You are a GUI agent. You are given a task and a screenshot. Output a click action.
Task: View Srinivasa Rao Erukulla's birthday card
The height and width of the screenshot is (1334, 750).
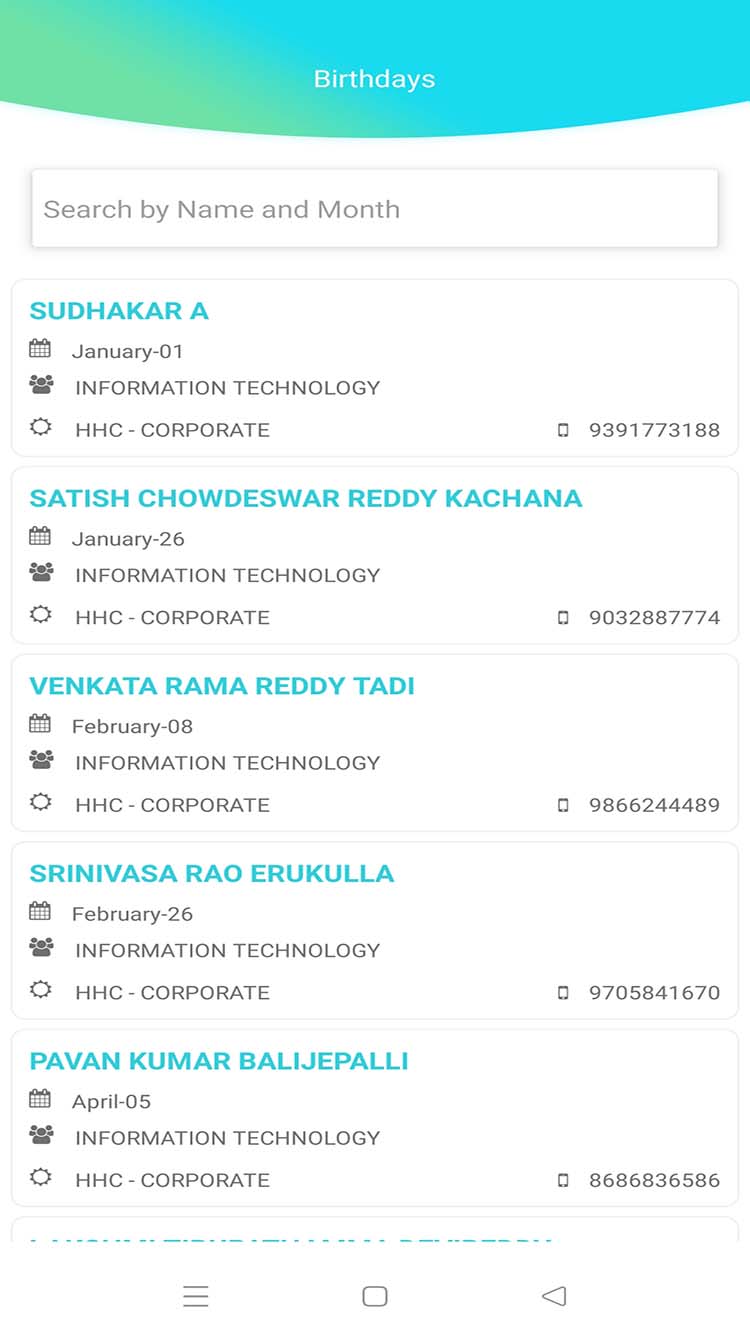click(x=374, y=930)
